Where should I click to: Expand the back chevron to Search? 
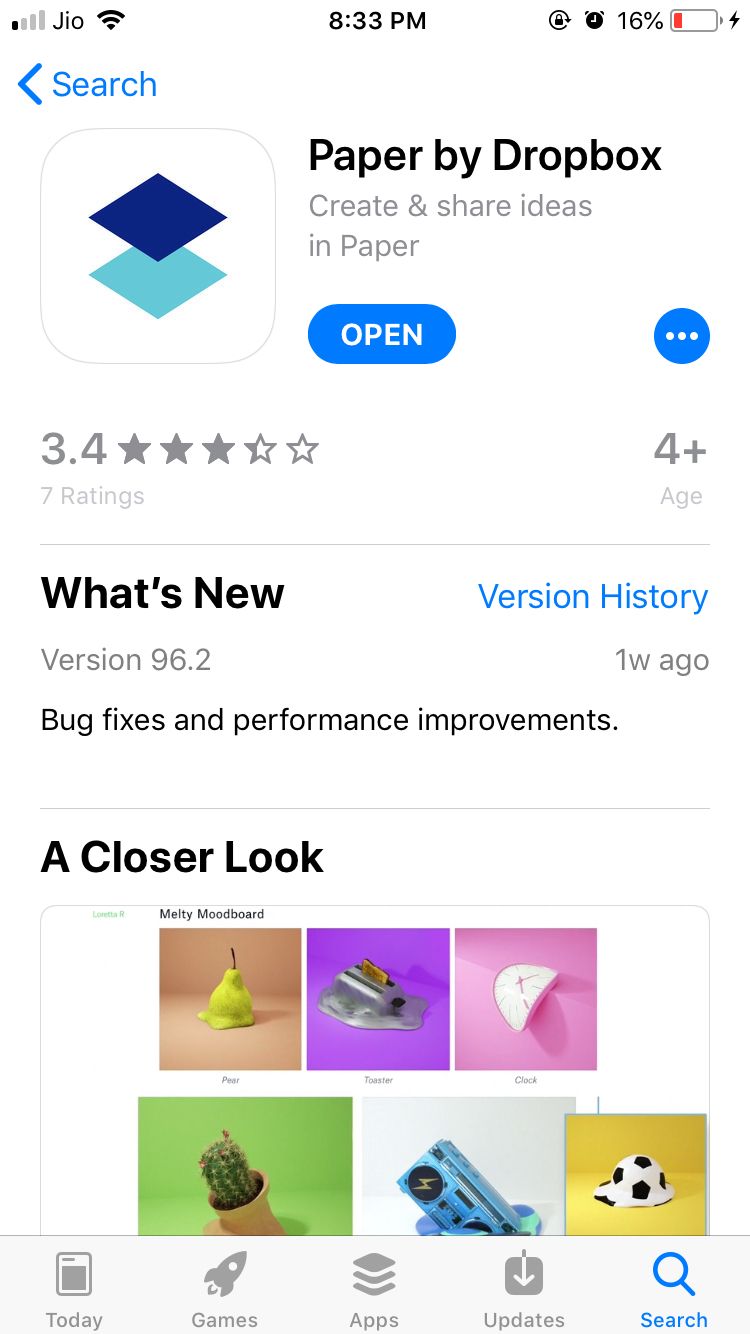[x=29, y=86]
